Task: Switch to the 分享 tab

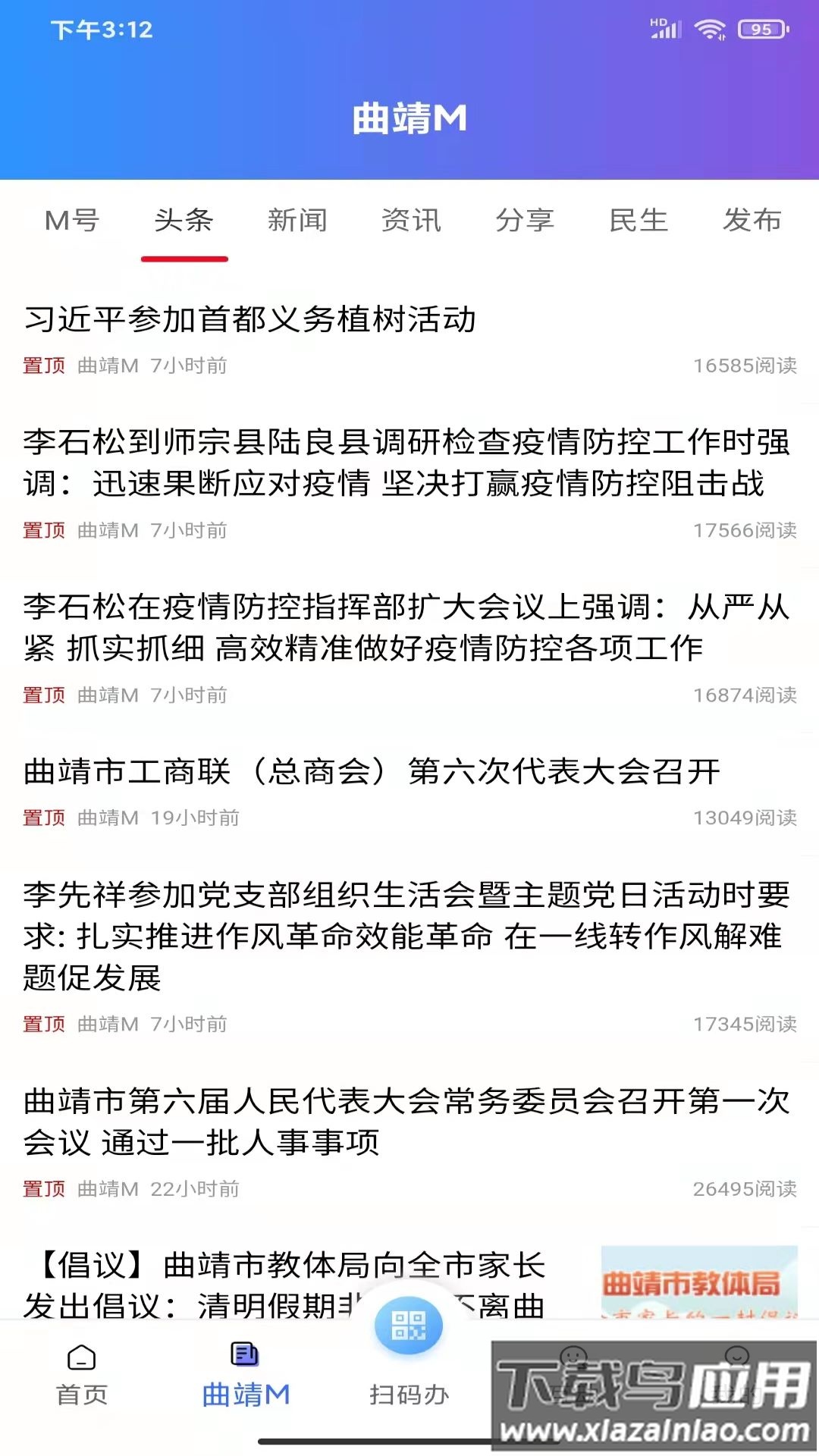Action: click(525, 221)
